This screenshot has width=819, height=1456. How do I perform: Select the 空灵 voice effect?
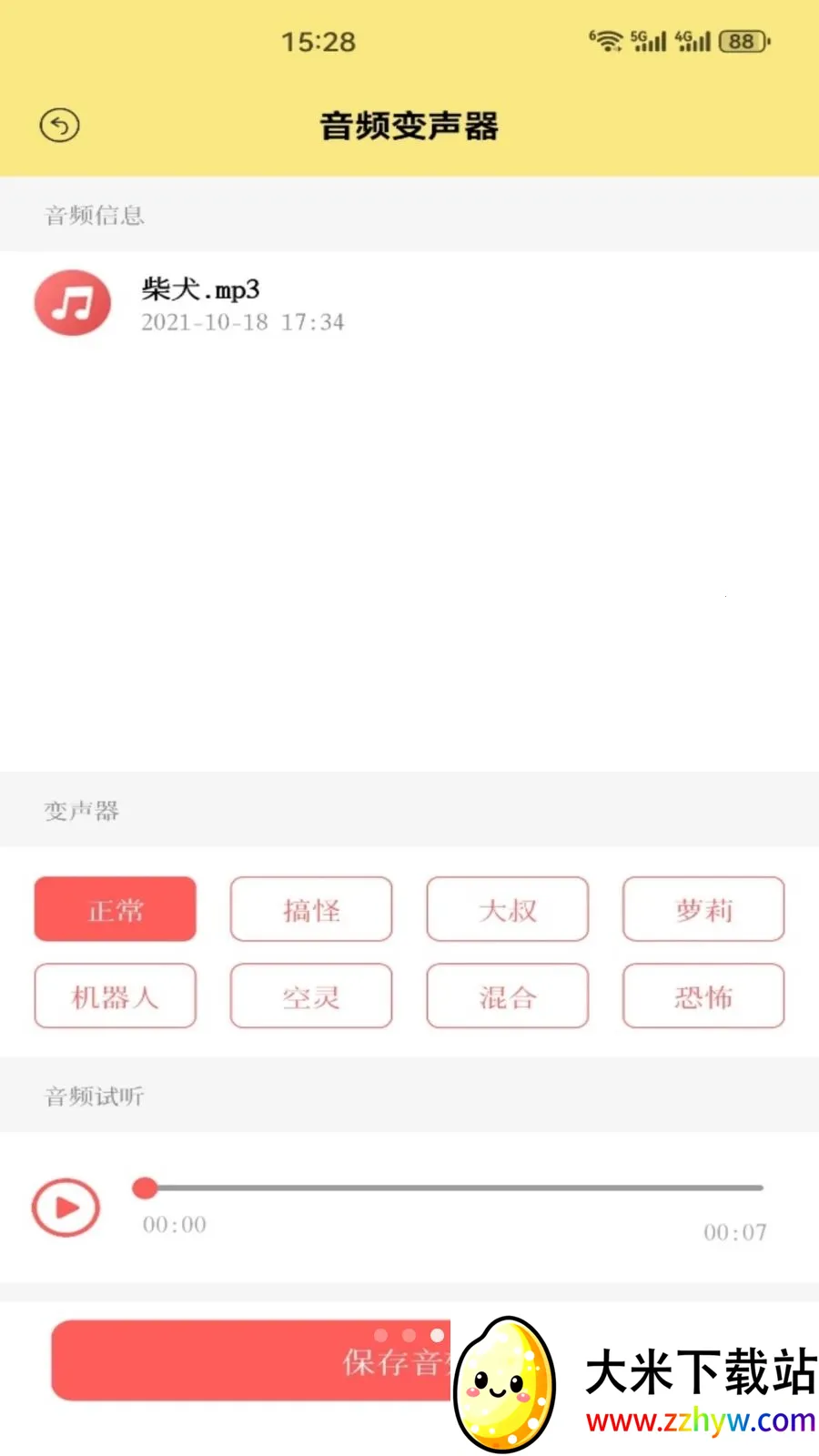pyautogui.click(x=311, y=996)
